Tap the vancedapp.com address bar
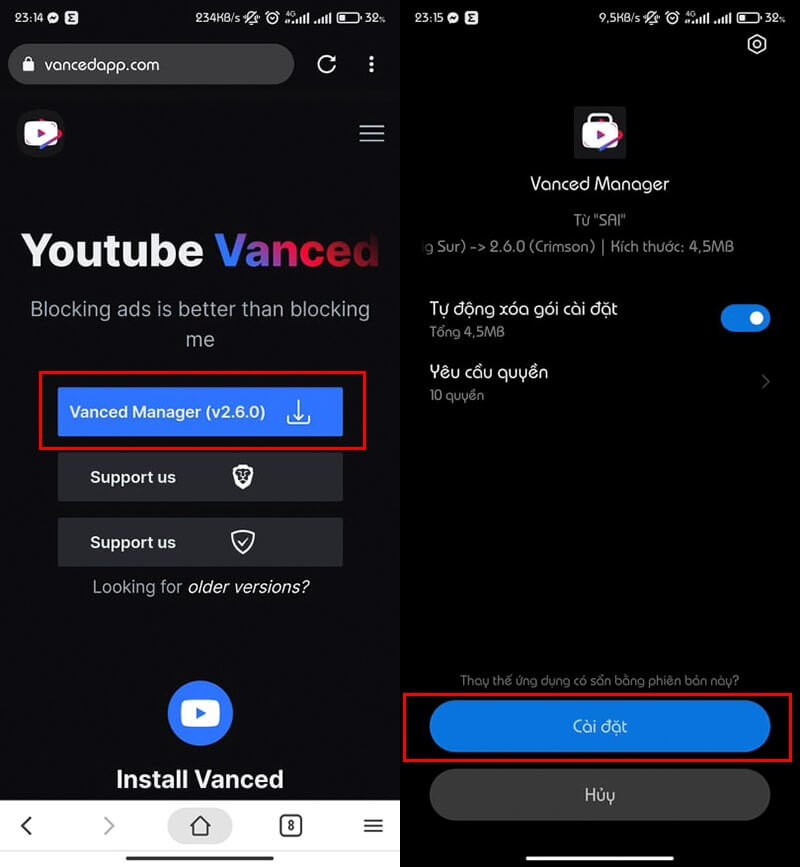800x867 pixels. pos(150,65)
